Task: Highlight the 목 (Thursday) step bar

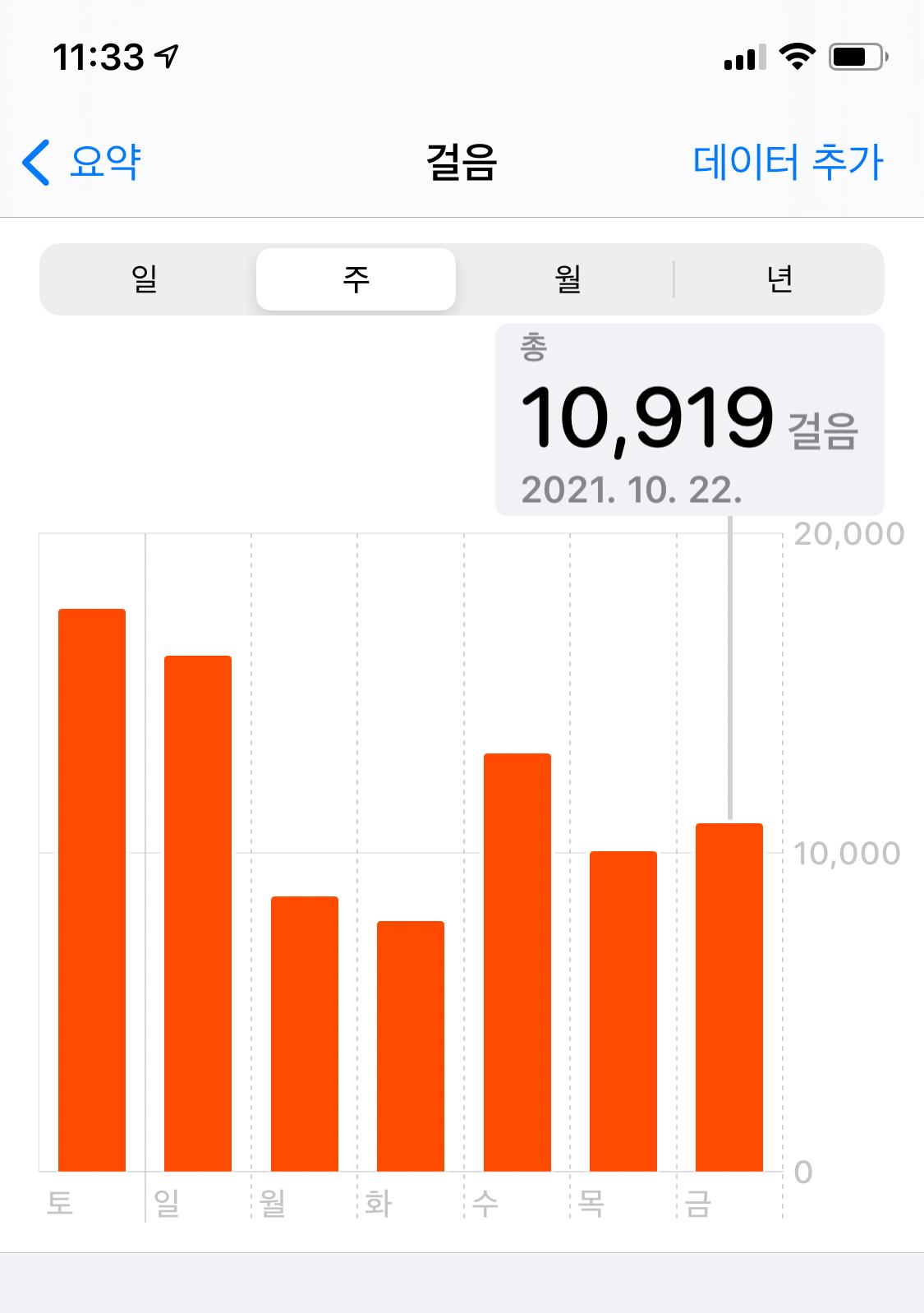Action: (x=623, y=1011)
